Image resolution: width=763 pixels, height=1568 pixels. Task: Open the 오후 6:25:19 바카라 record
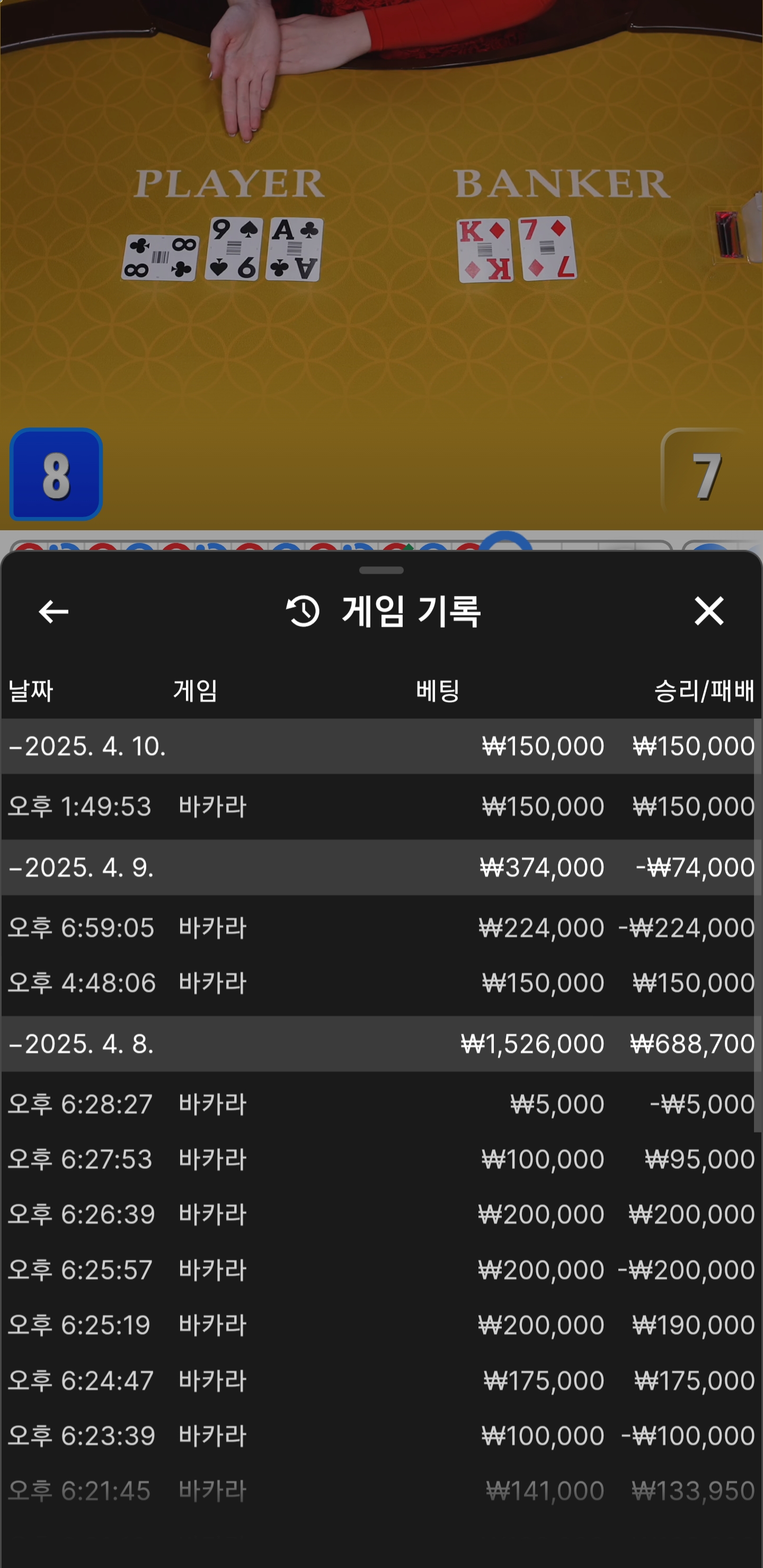(378, 1325)
